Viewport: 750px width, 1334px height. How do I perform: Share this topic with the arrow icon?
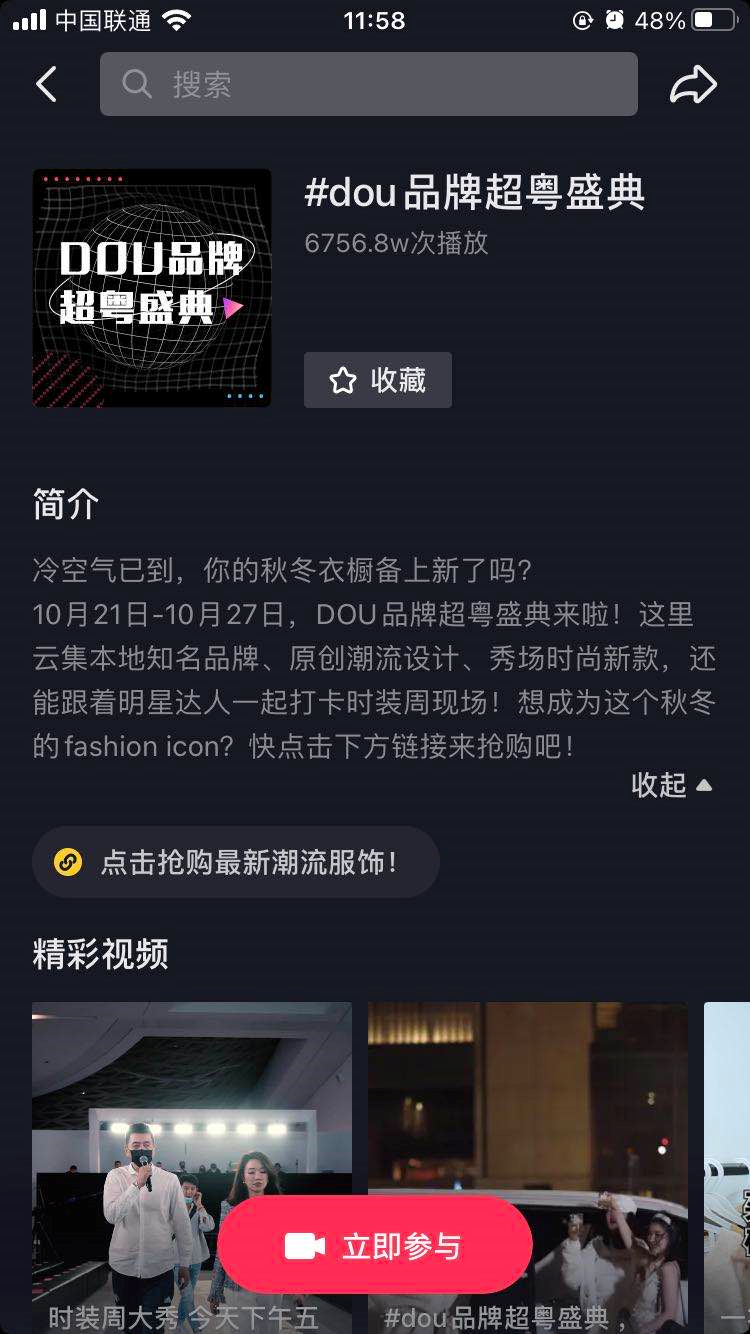tap(693, 84)
